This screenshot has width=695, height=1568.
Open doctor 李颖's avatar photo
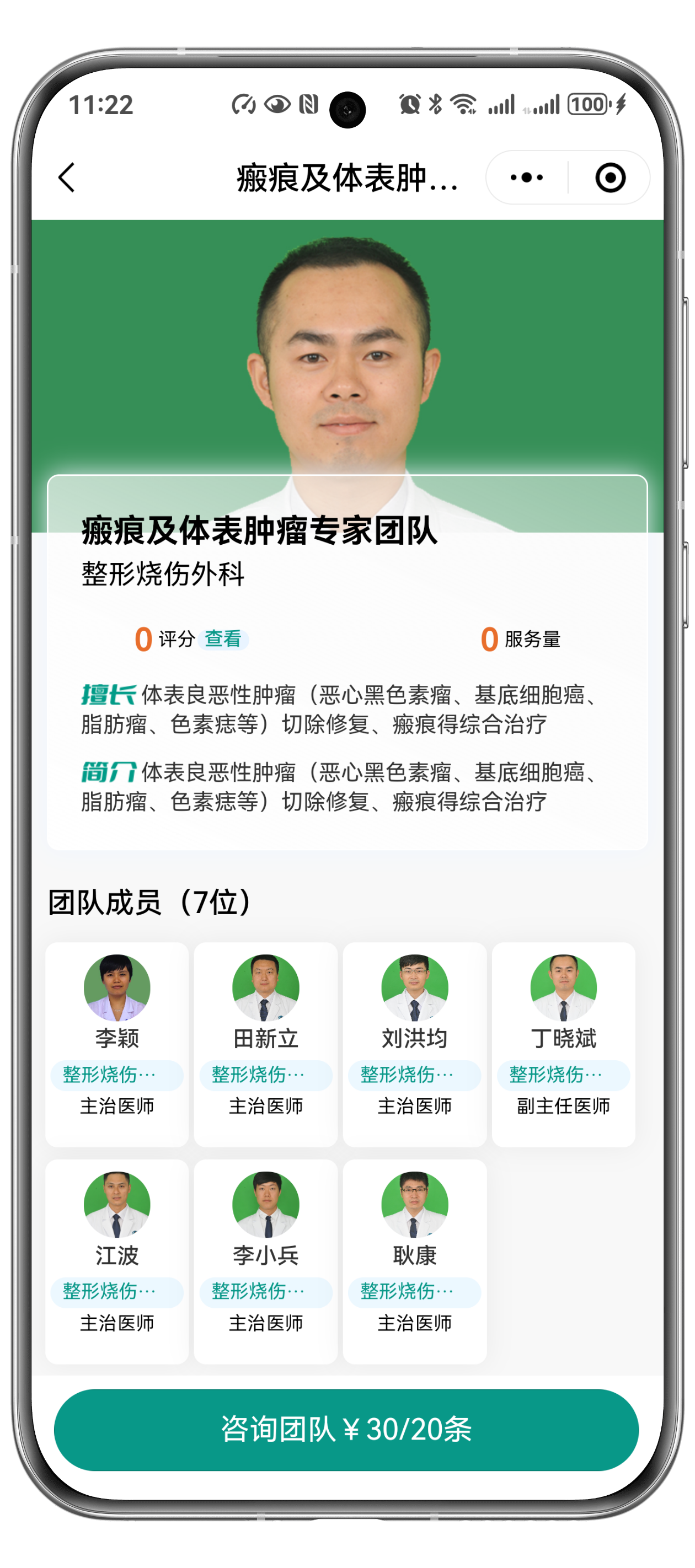(117, 987)
